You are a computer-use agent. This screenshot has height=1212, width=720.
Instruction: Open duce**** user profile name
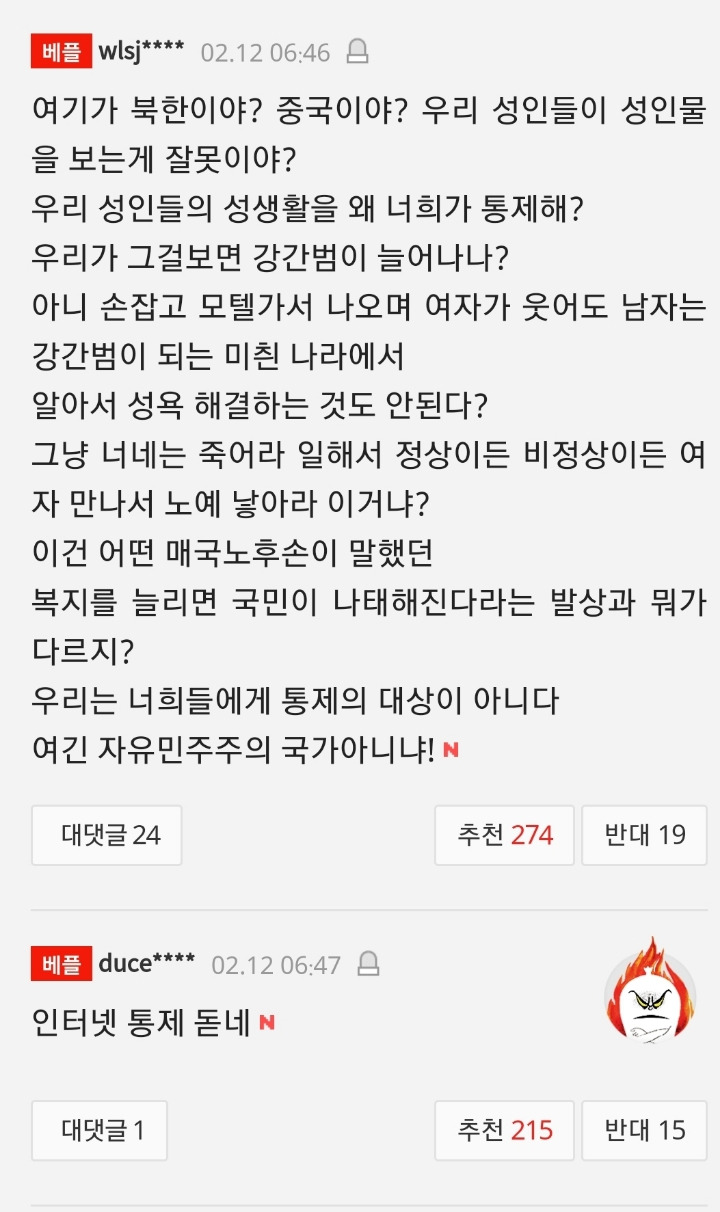tap(146, 964)
